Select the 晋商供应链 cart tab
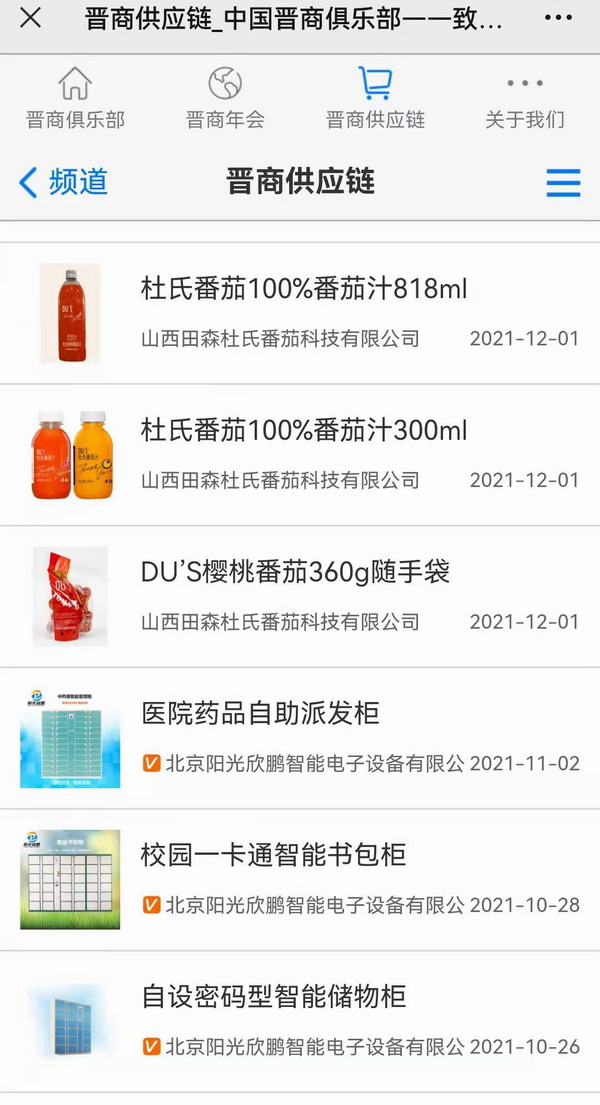 click(x=375, y=99)
